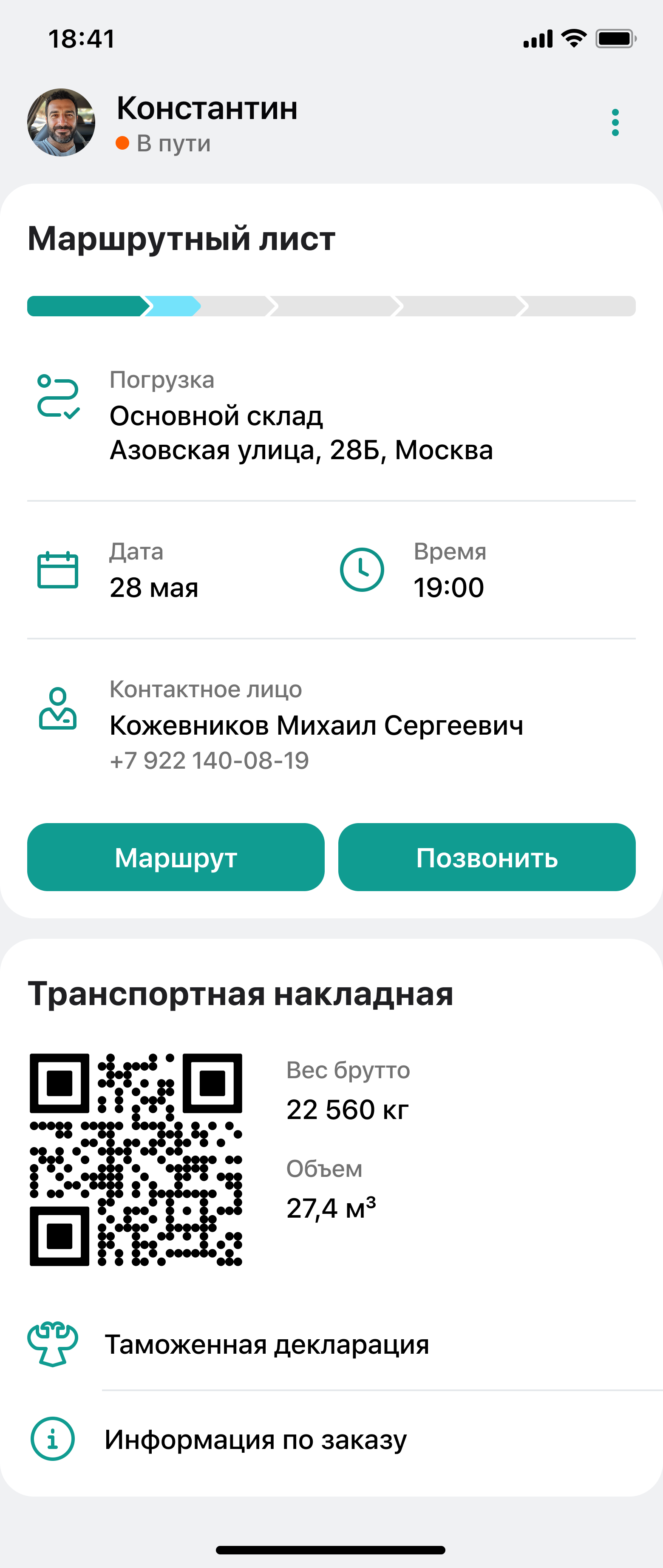The image size is (663, 1568).
Task: View Информация по заказу
Action: (x=255, y=1439)
